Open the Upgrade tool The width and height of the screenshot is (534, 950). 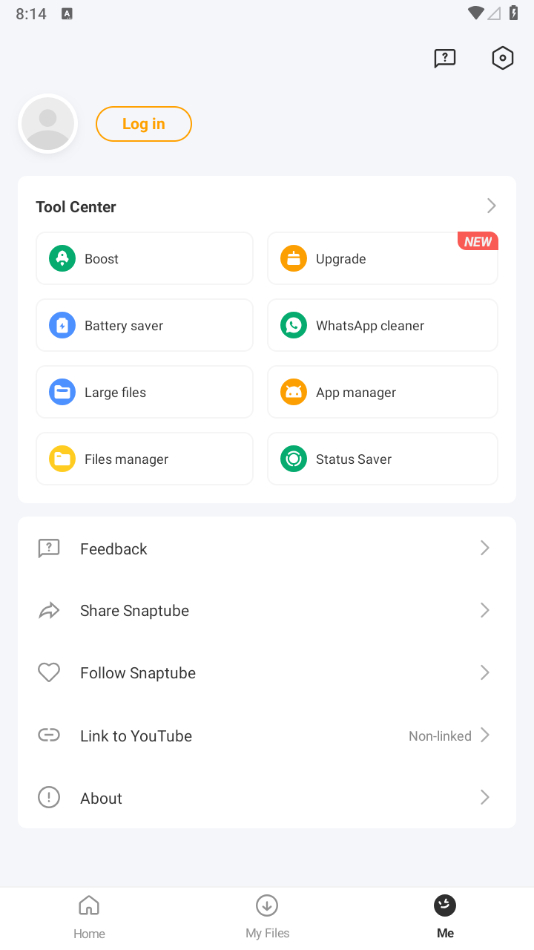tap(382, 259)
